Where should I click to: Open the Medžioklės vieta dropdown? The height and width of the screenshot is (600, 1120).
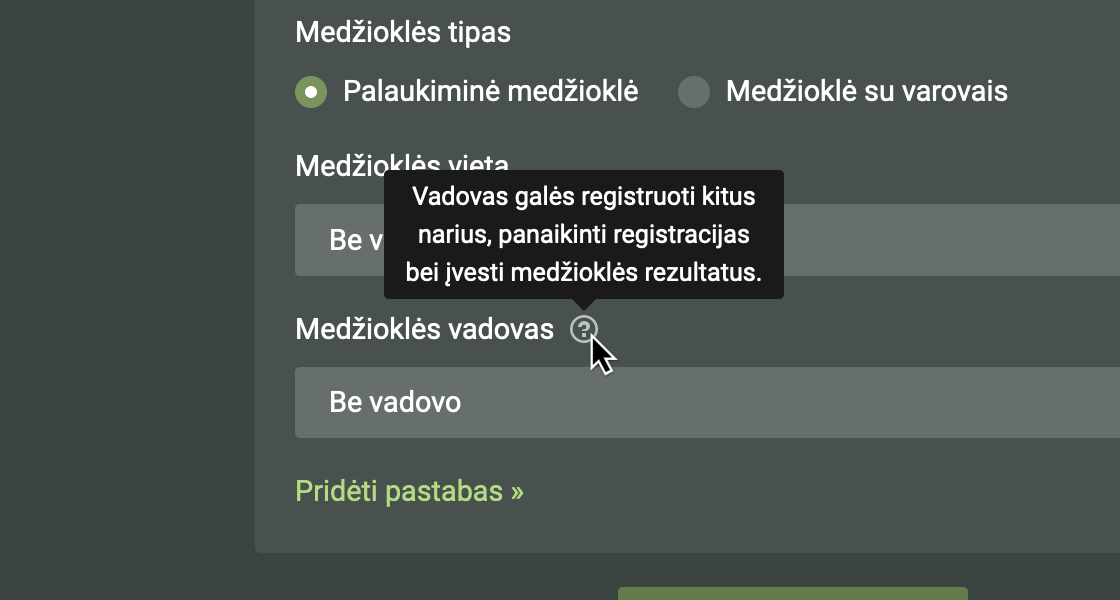pos(950,240)
